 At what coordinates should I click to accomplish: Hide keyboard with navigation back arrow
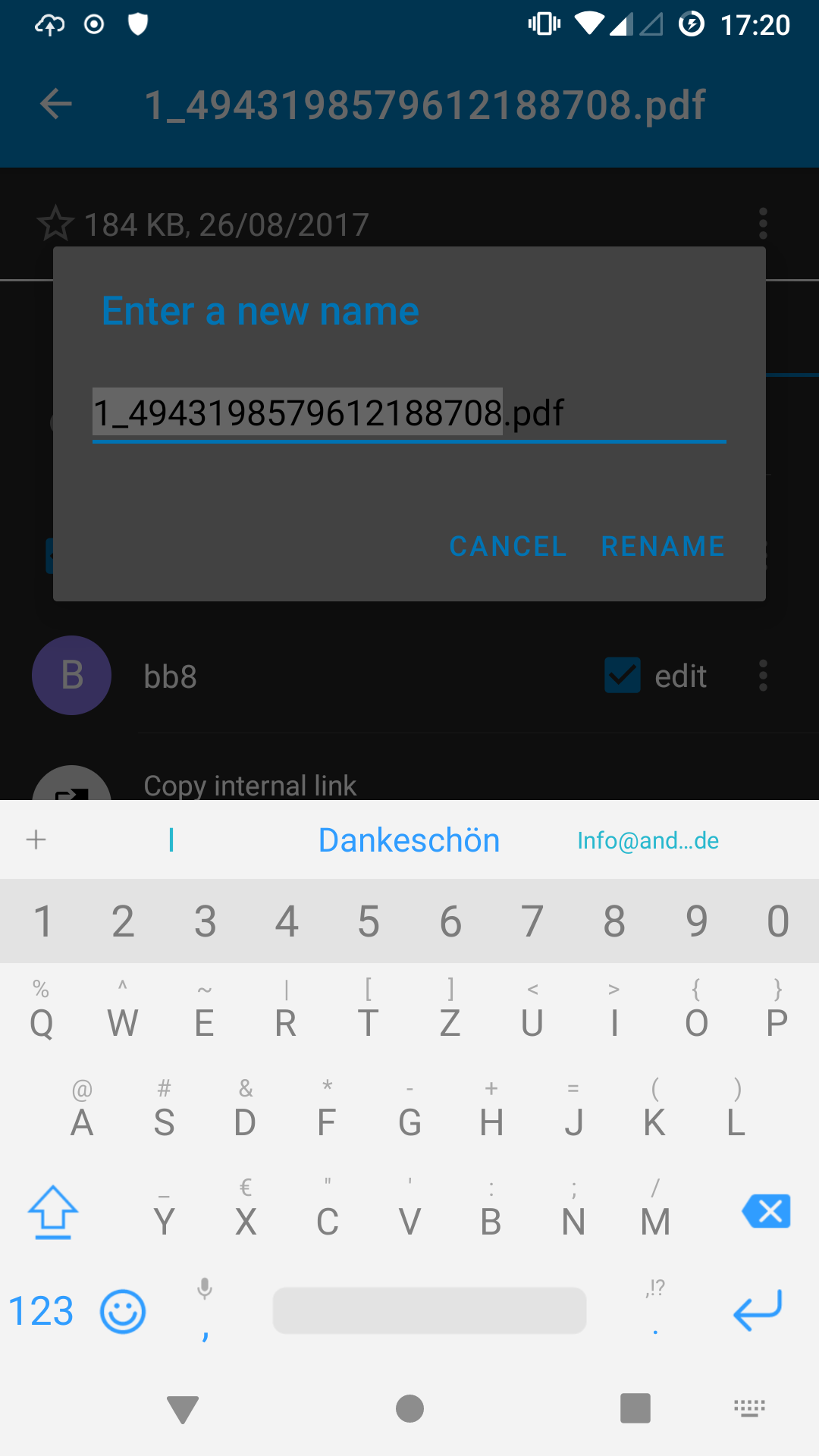(183, 1409)
